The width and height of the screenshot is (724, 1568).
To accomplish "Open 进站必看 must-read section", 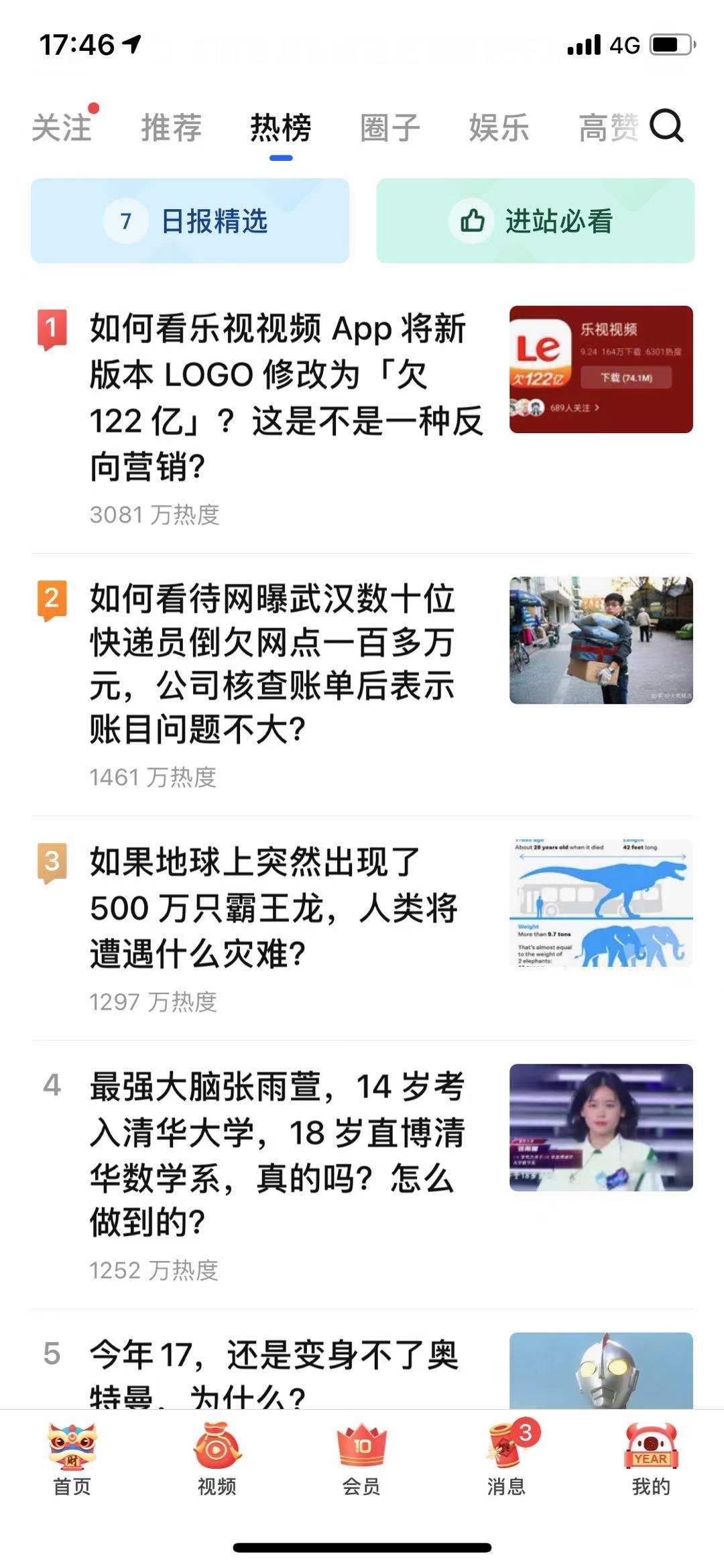I will pos(535,221).
